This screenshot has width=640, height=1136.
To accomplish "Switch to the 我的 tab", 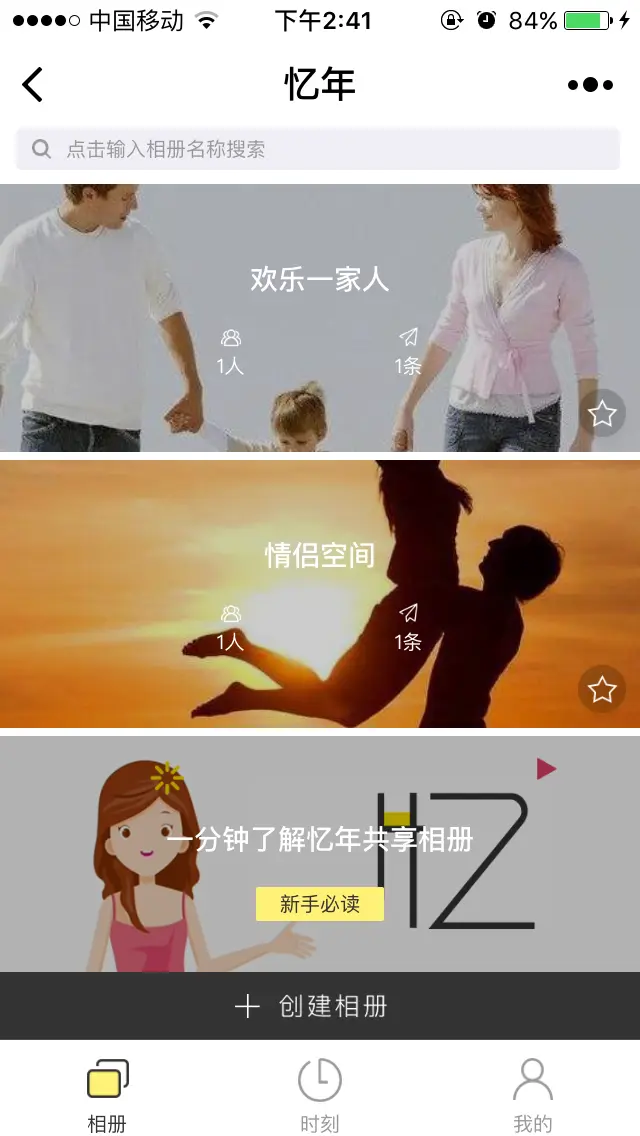I will 533,1095.
